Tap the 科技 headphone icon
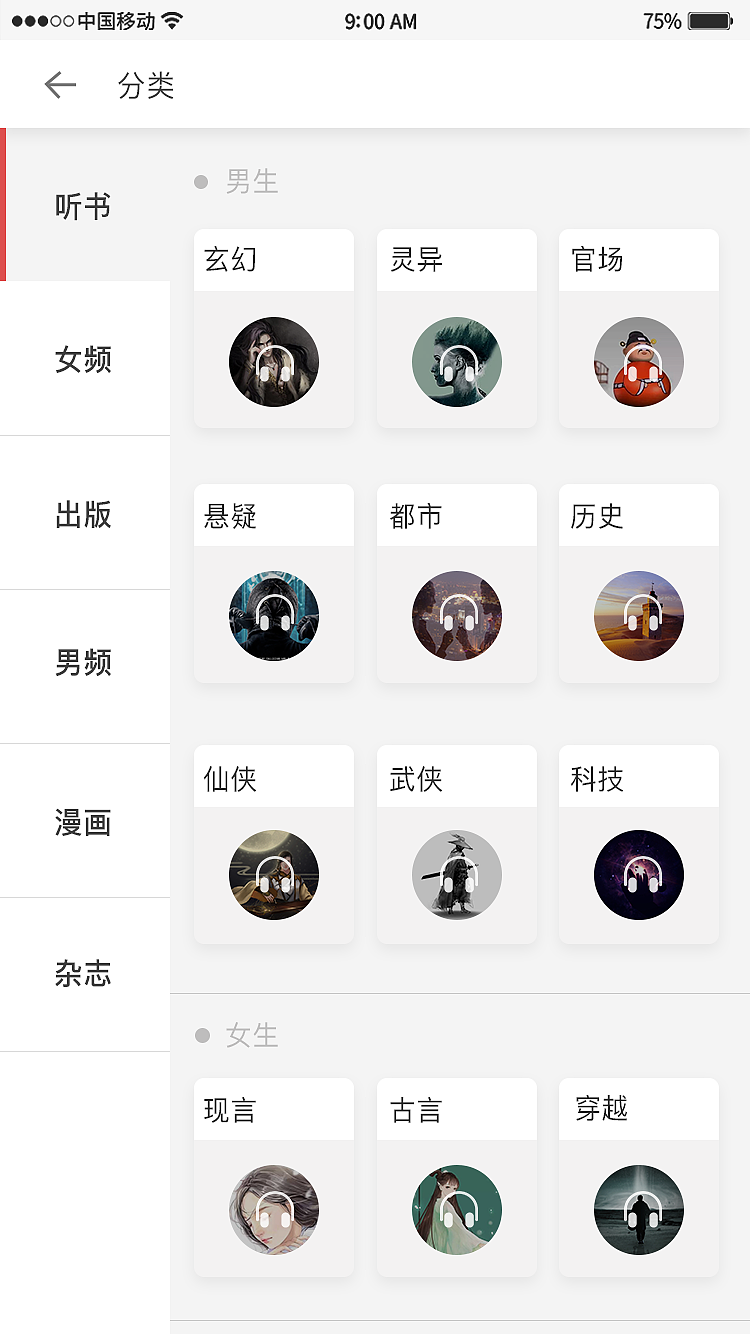This screenshot has width=750, height=1334. click(x=639, y=875)
